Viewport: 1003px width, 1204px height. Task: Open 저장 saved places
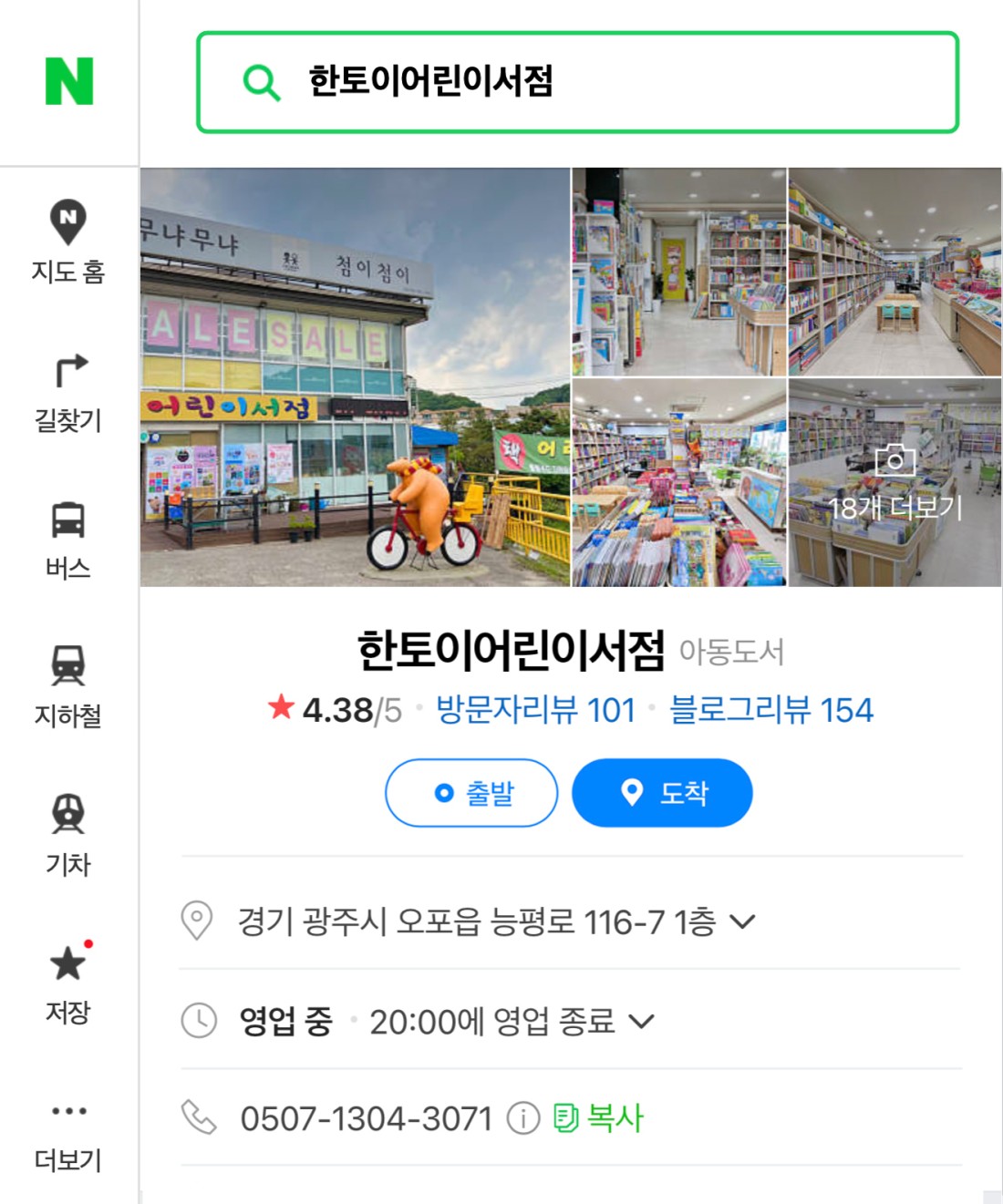tap(68, 984)
